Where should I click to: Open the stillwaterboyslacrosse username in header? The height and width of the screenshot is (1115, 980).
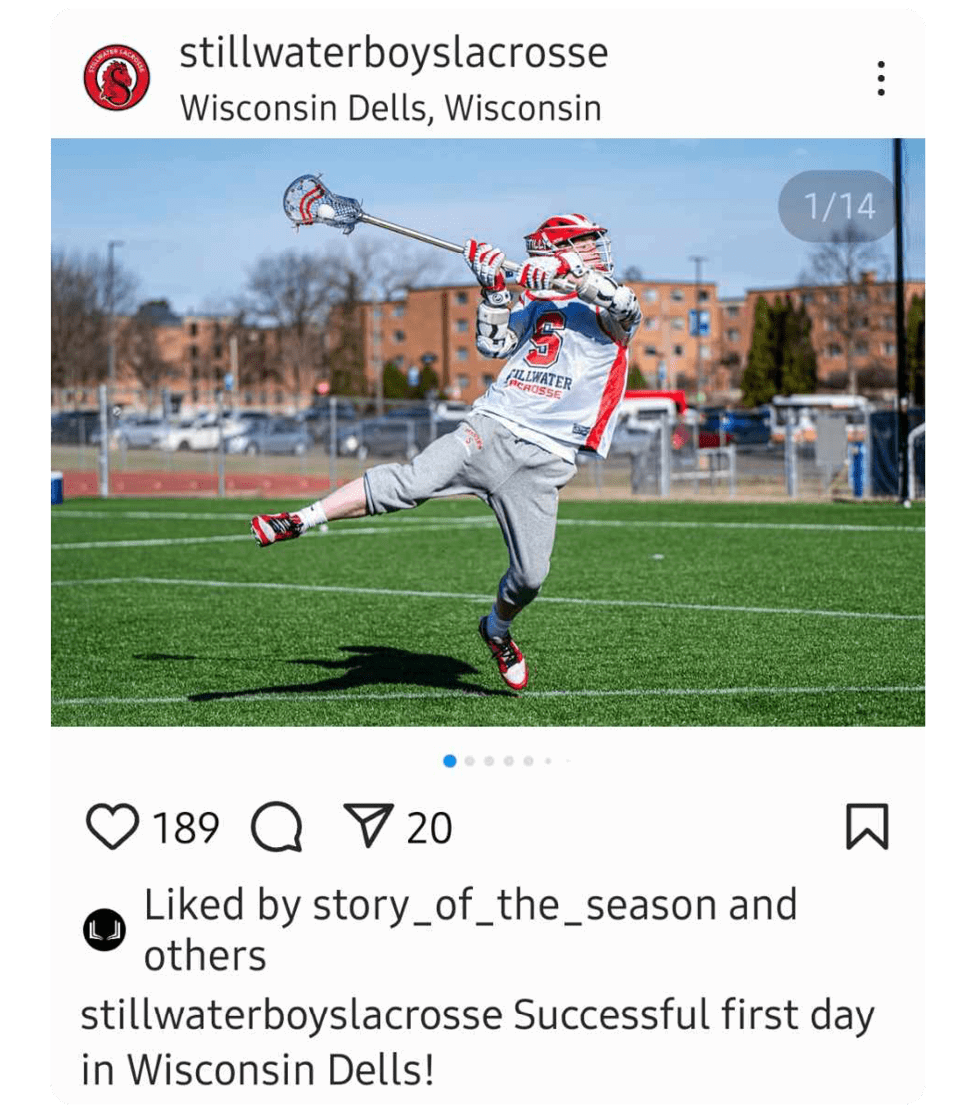pyautogui.click(x=393, y=53)
